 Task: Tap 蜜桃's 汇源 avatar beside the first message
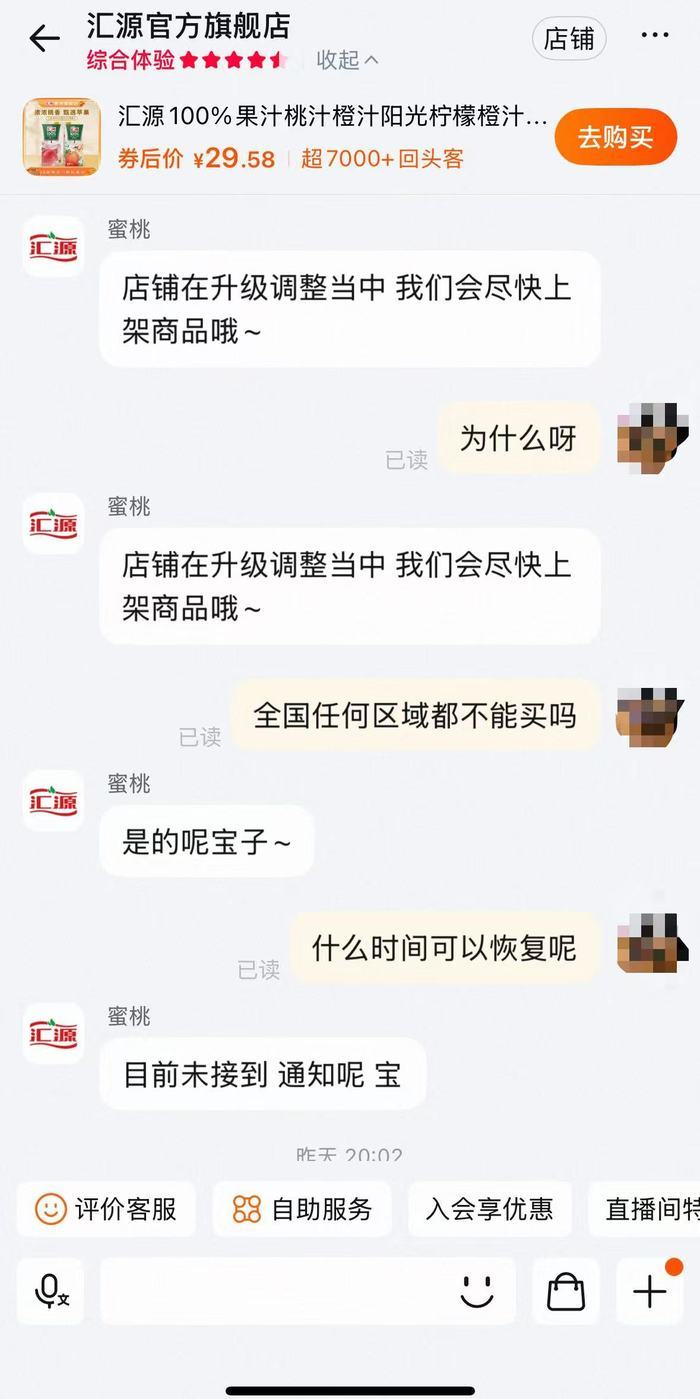tap(54, 246)
